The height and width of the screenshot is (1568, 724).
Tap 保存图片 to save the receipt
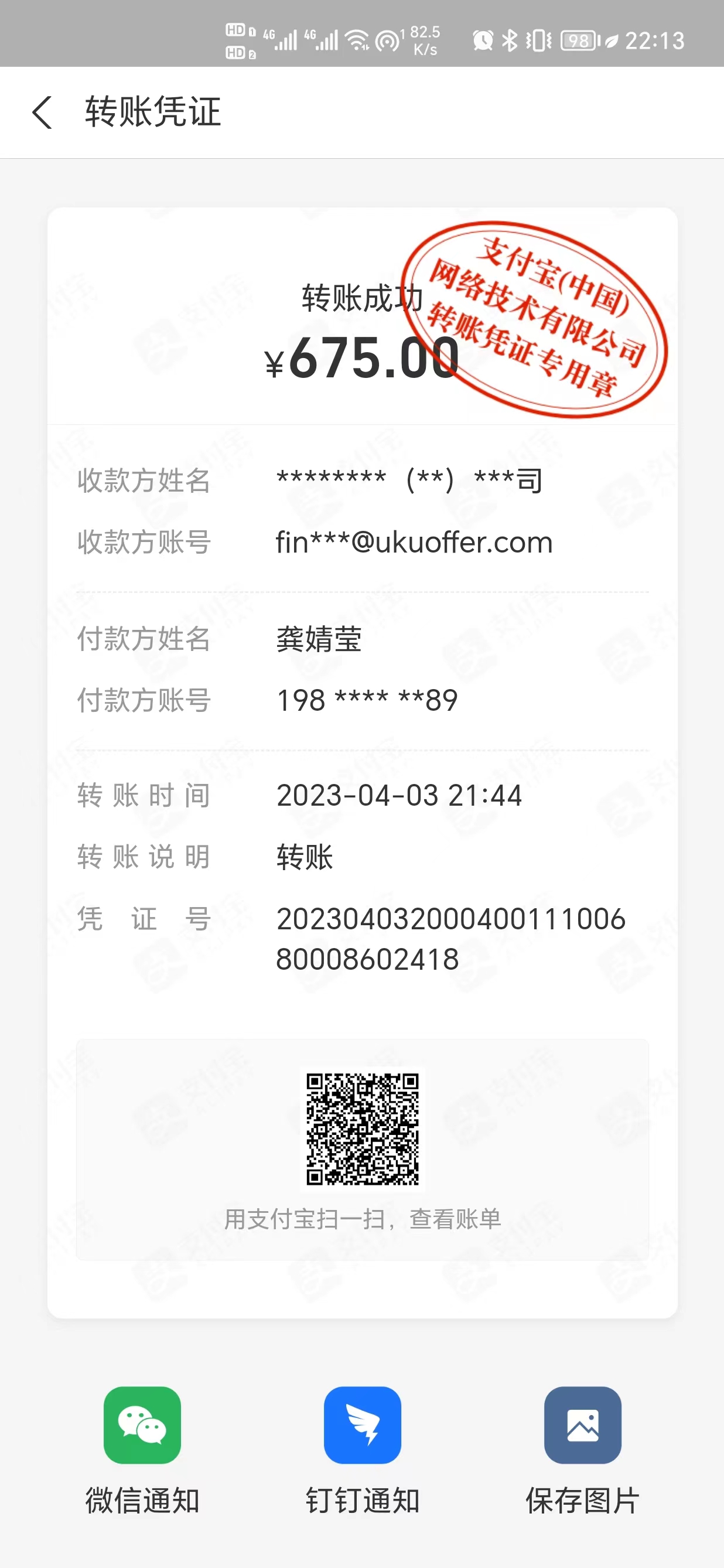click(582, 1426)
